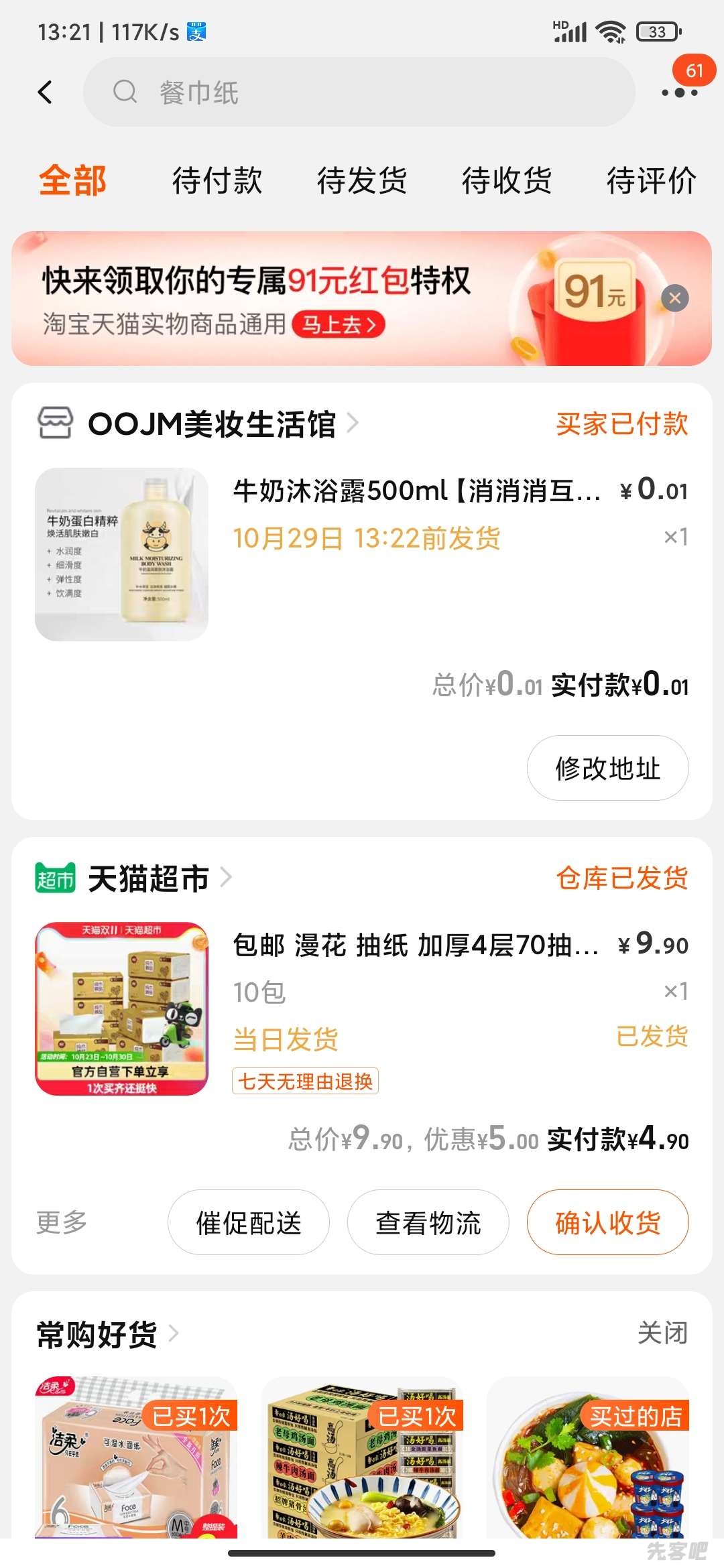Open the three-dot menu with 61 badge
This screenshot has height=1568, width=724.
tap(679, 92)
